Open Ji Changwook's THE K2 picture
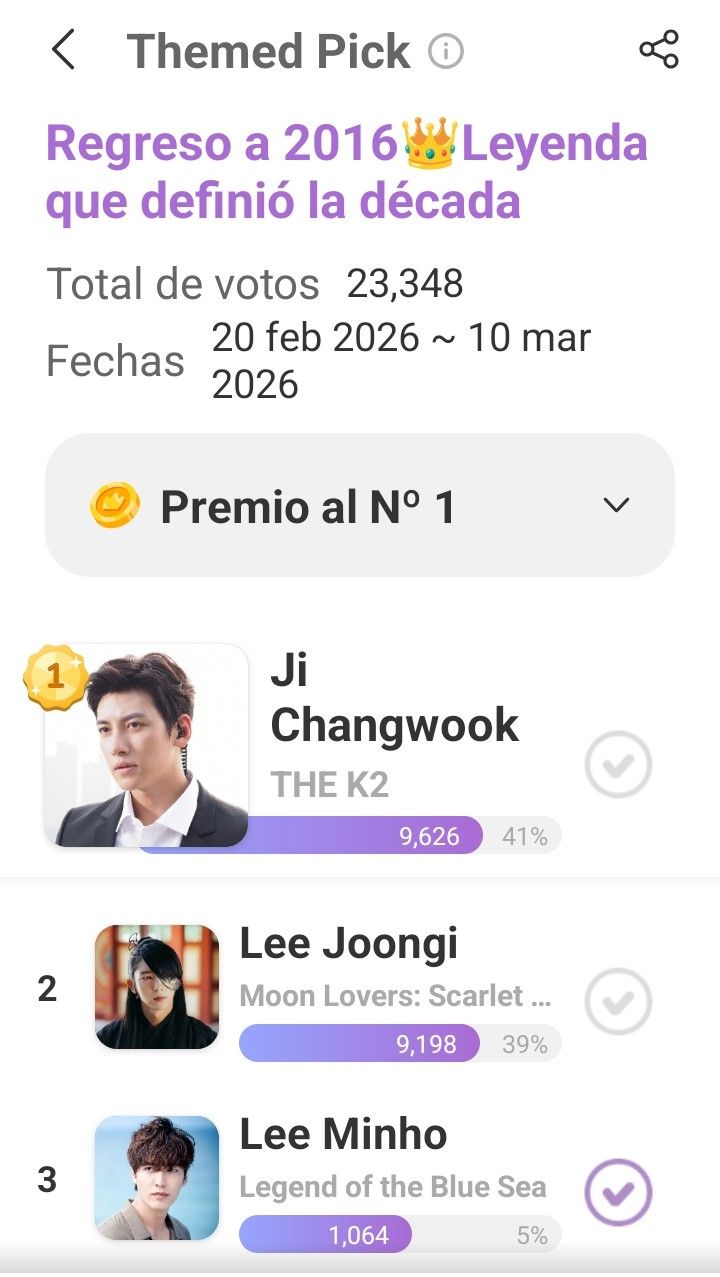This screenshot has width=720, height=1277. tap(146, 746)
